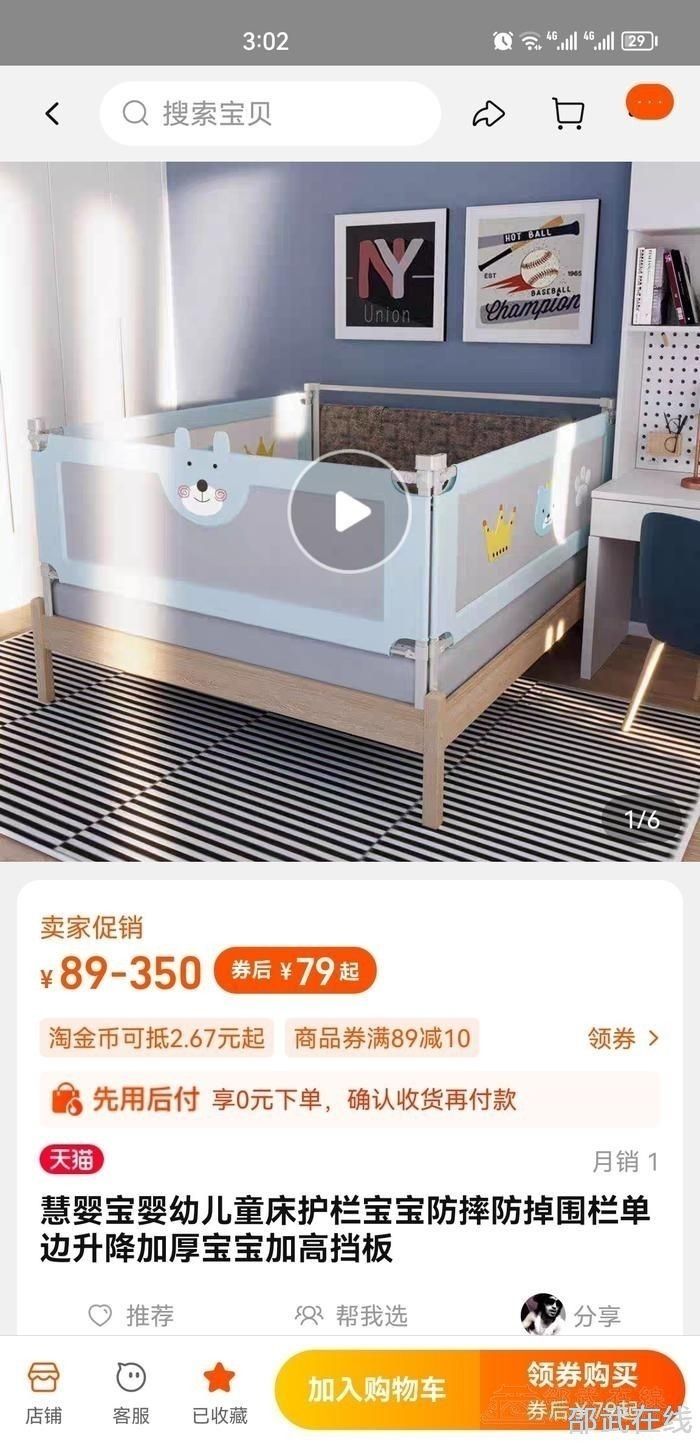This screenshot has width=700, height=1444.
Task: Add item with 加入购物车 button
Action: click(376, 1390)
